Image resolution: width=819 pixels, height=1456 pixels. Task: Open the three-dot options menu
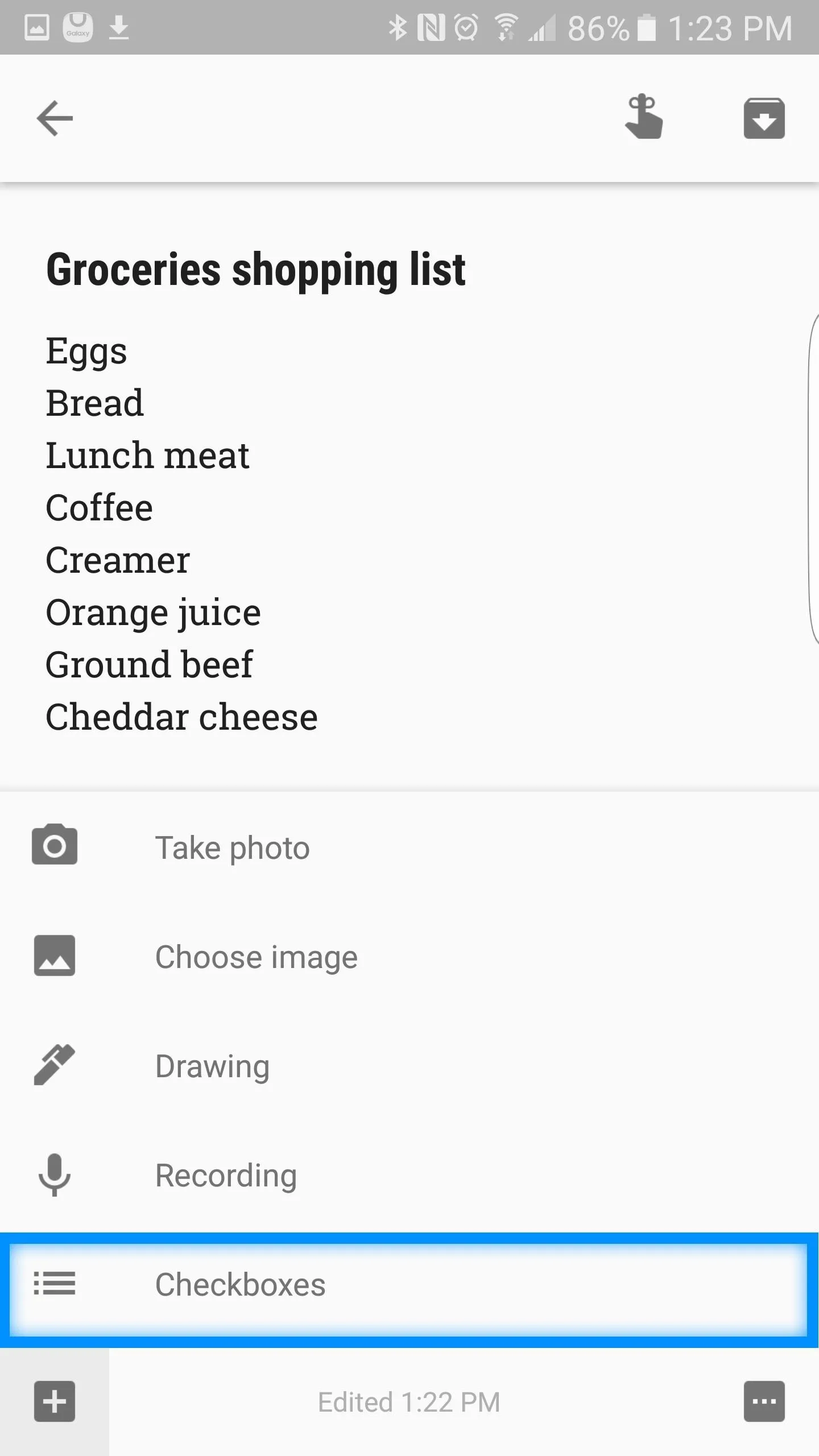(764, 1401)
